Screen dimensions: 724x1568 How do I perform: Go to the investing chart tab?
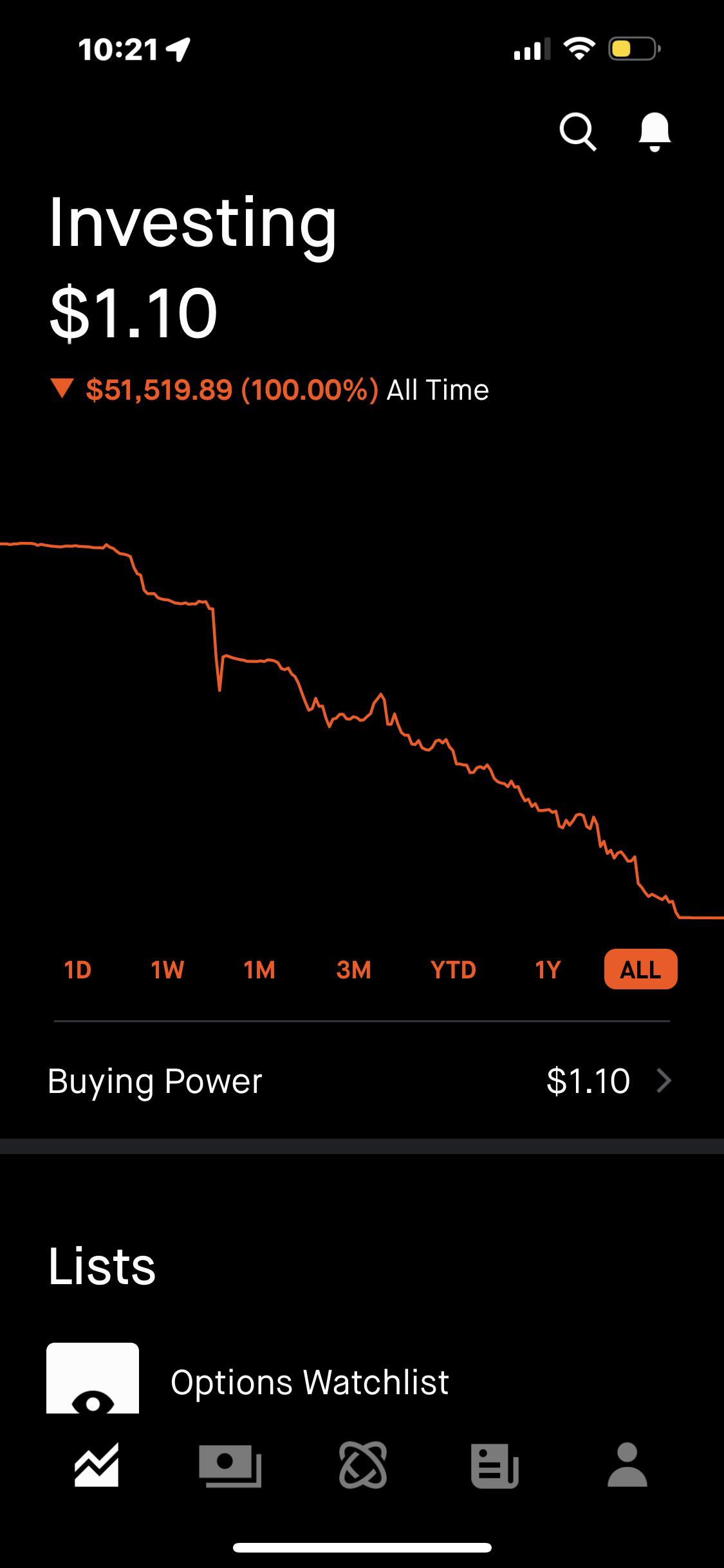(97, 1465)
